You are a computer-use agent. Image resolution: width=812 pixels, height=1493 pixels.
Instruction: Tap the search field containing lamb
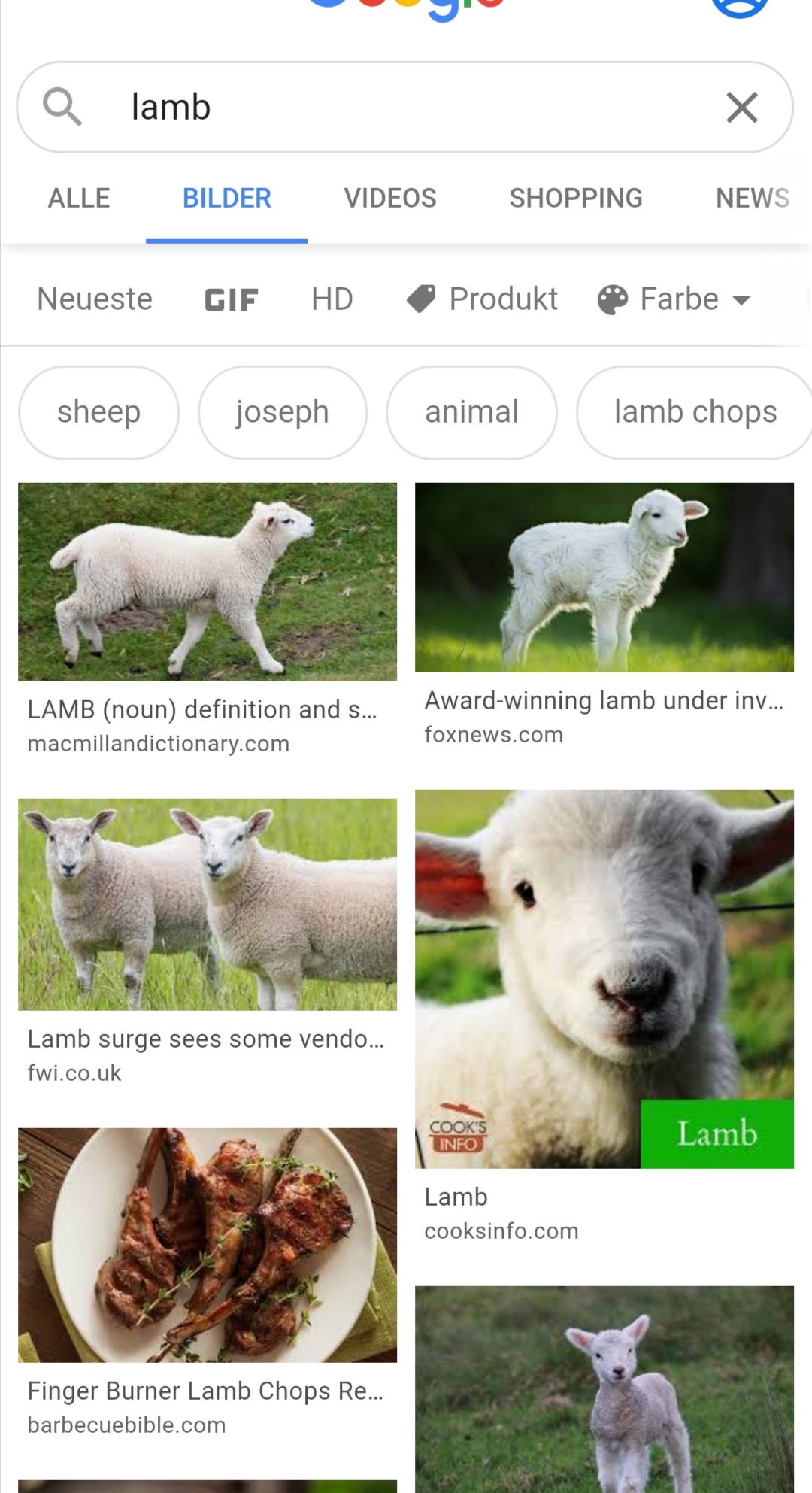[406, 107]
